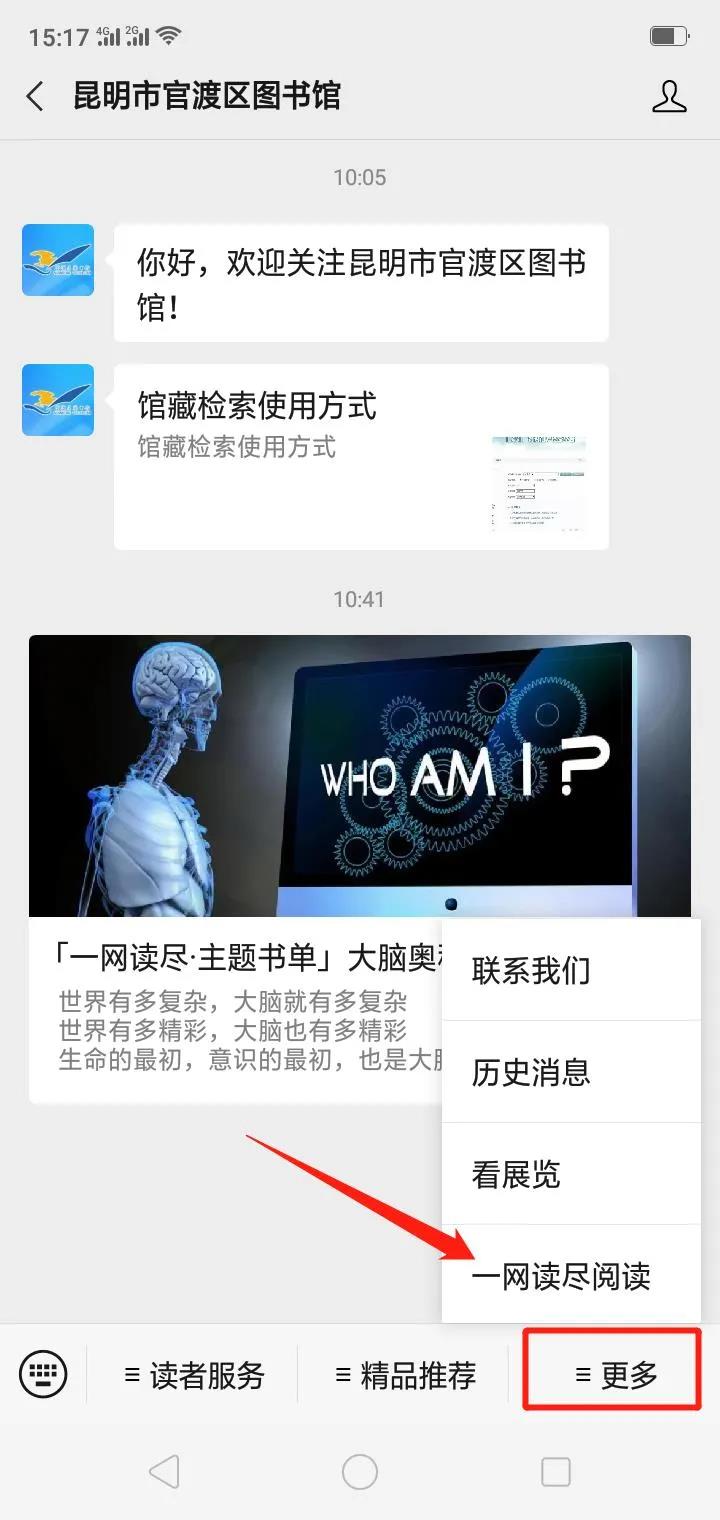The width and height of the screenshot is (720, 1520).
Task: Select 联系我们 from the popup menu
Action: point(570,970)
